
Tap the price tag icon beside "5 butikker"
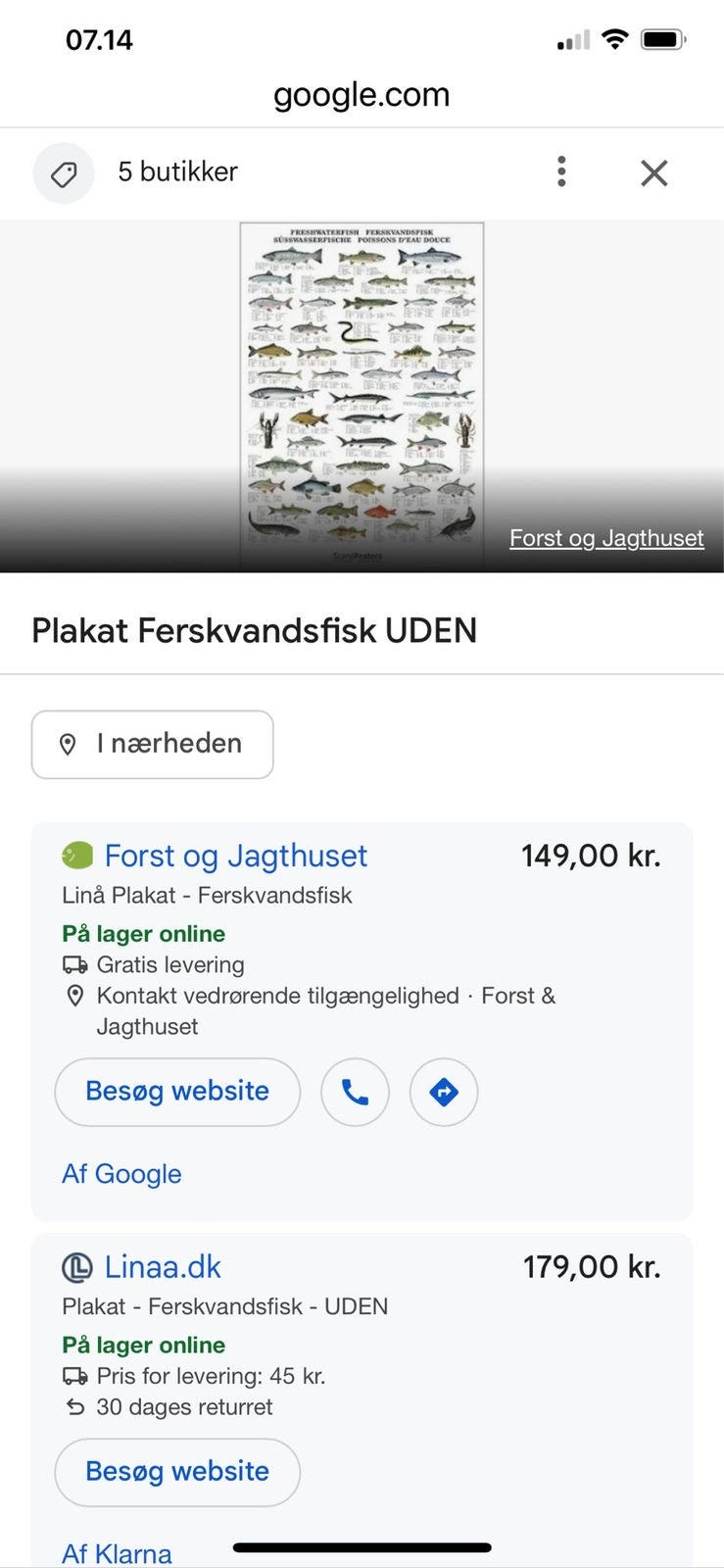click(63, 171)
